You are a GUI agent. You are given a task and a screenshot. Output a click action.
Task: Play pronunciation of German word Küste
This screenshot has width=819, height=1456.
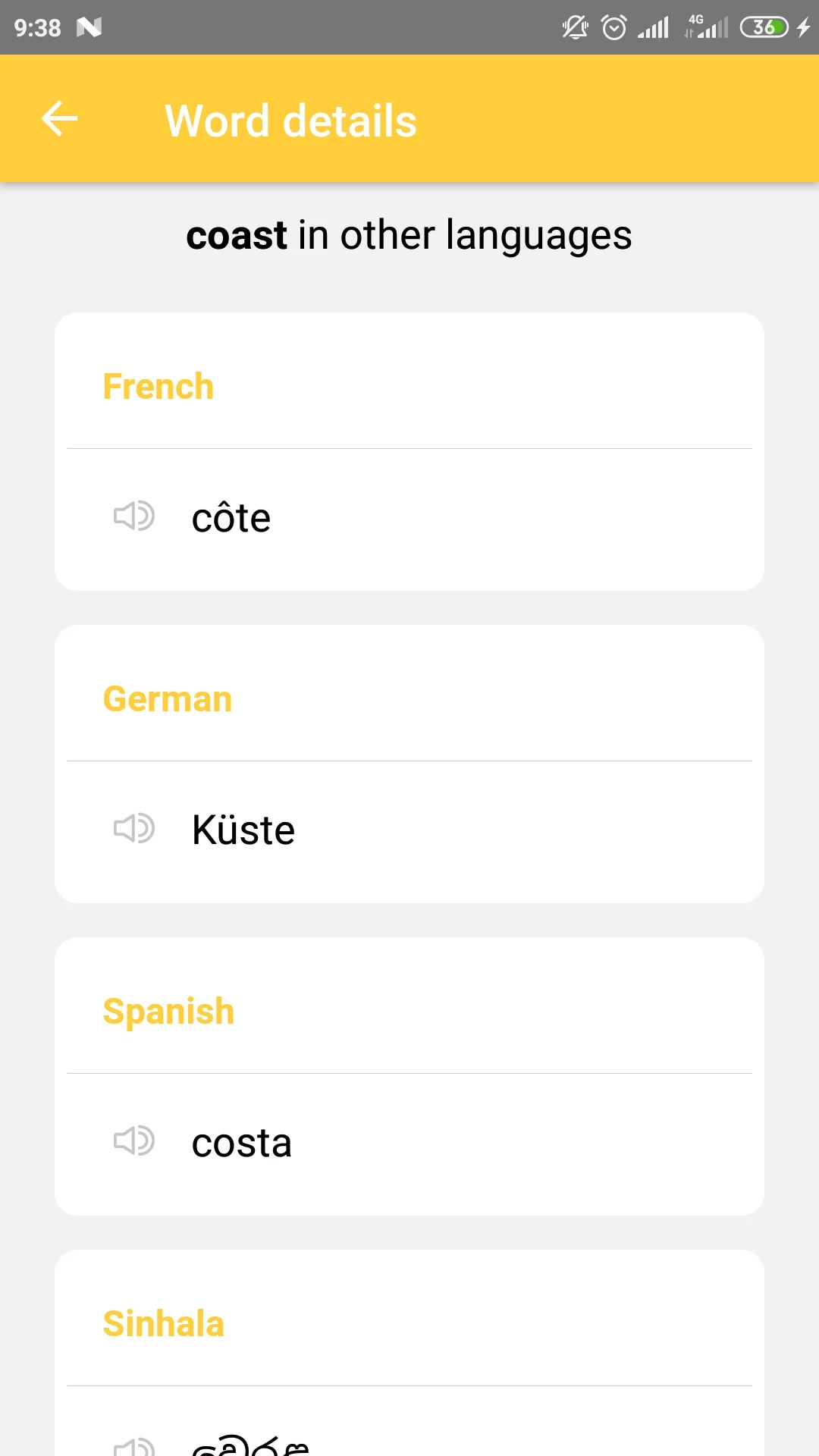pos(134,828)
